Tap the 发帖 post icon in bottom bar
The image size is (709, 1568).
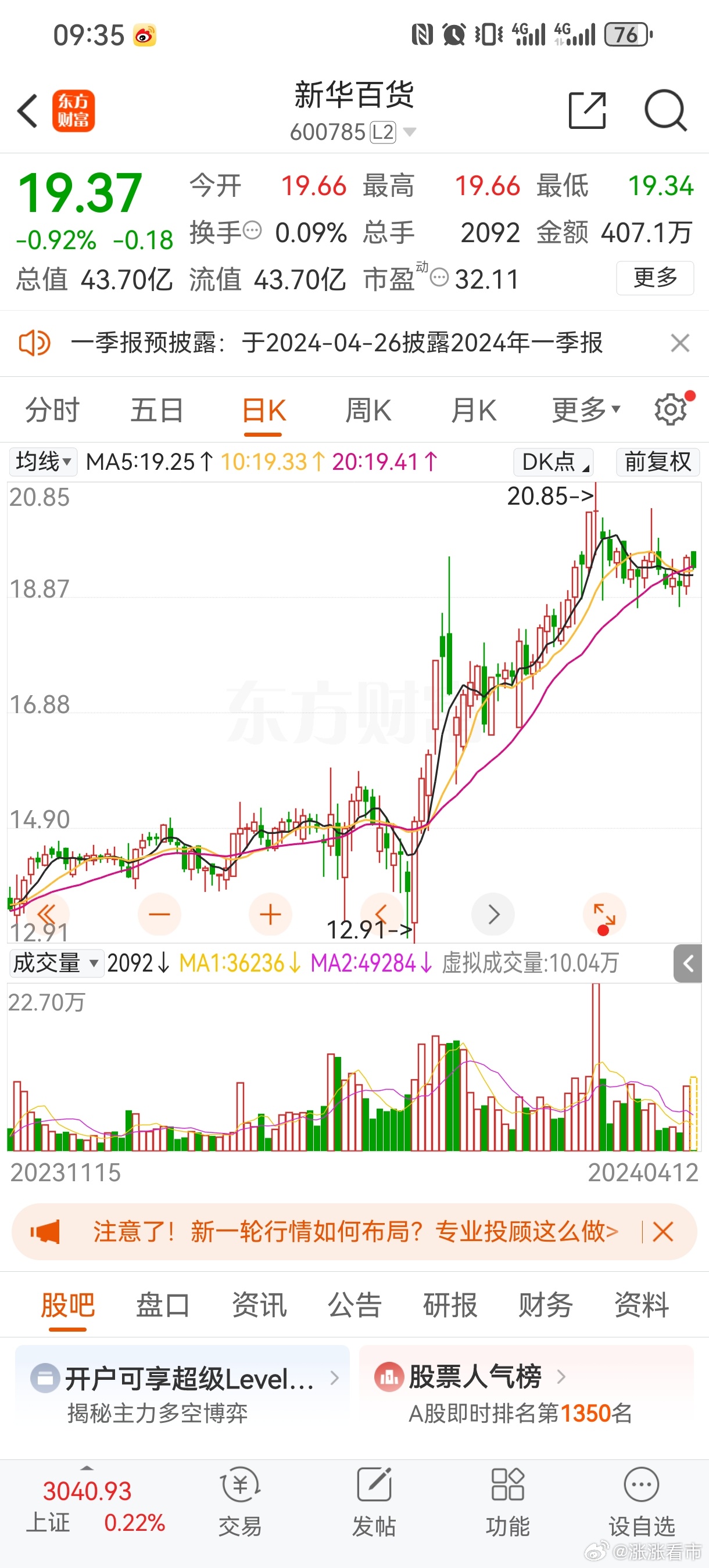[373, 1485]
